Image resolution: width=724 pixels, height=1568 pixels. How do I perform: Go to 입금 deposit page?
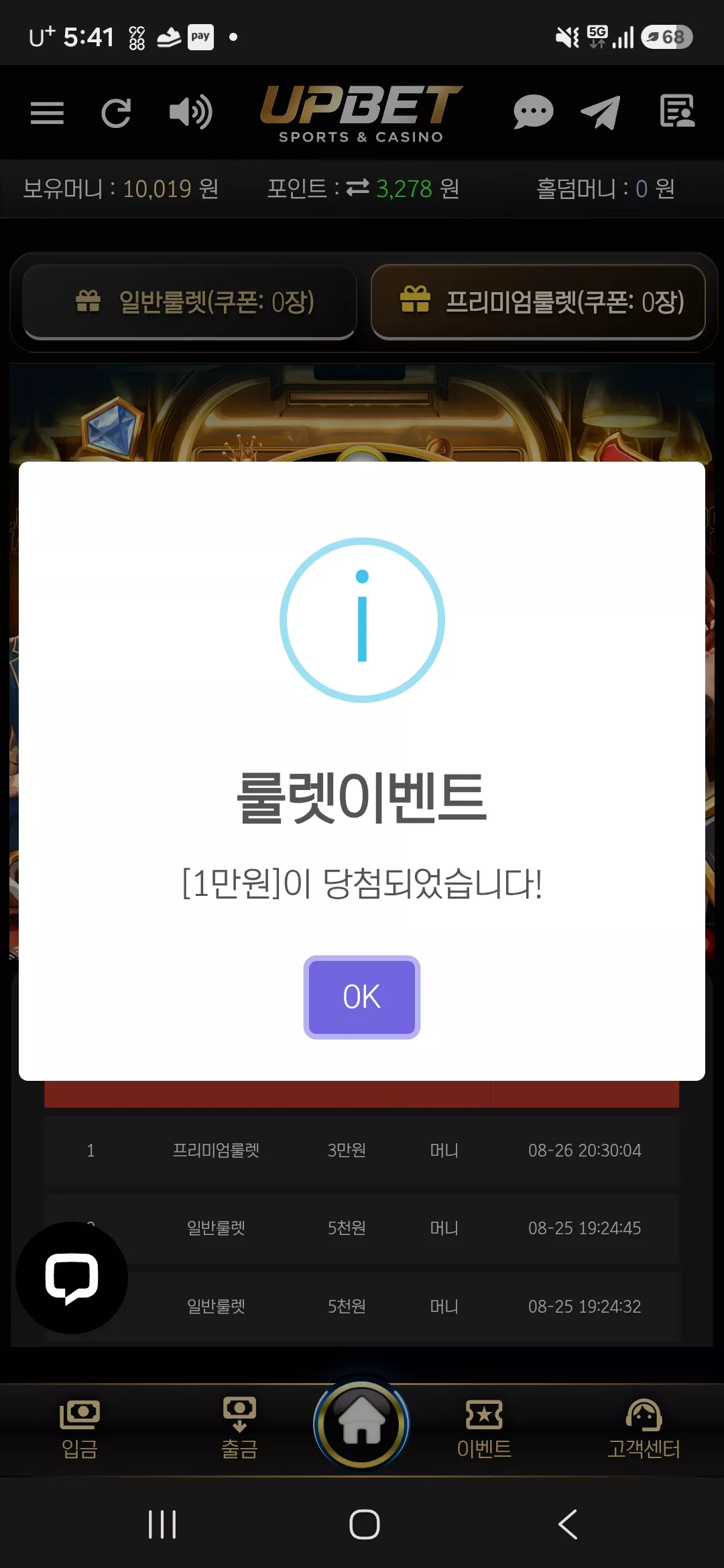[80, 1429]
